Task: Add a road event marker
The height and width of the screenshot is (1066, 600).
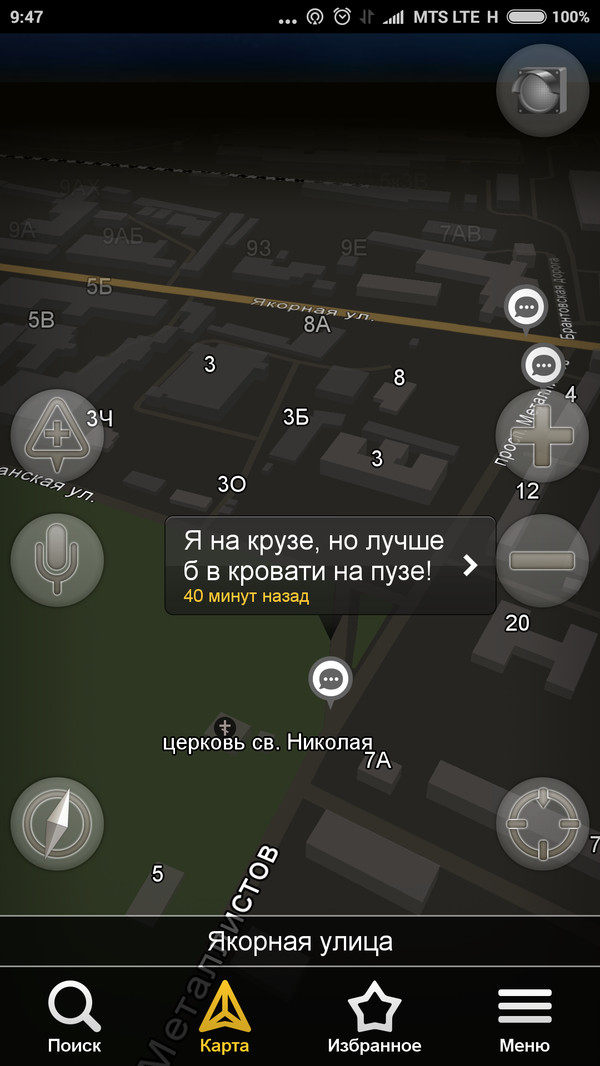Action: 57,435
